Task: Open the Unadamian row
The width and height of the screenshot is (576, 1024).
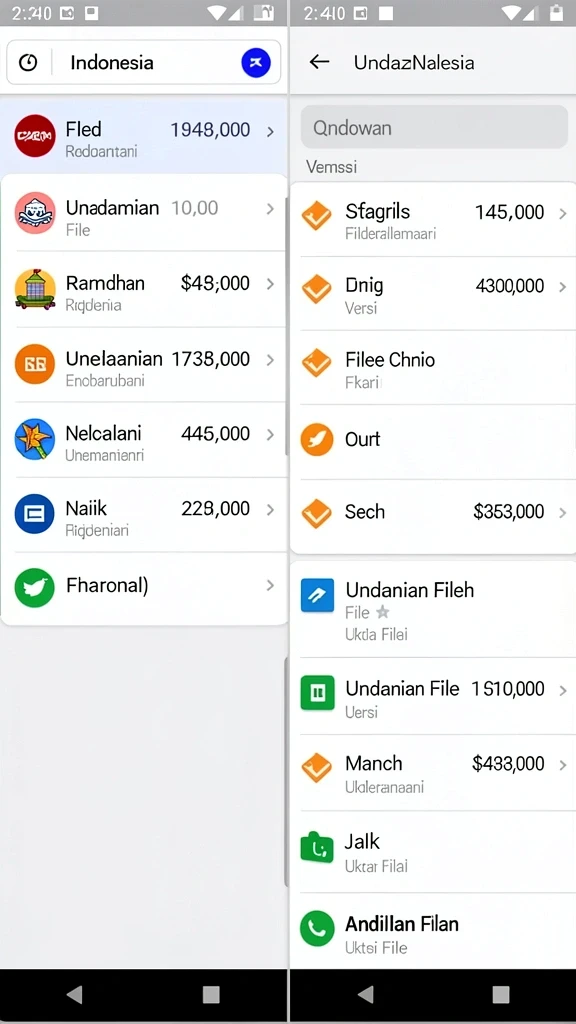Action: [x=144, y=213]
